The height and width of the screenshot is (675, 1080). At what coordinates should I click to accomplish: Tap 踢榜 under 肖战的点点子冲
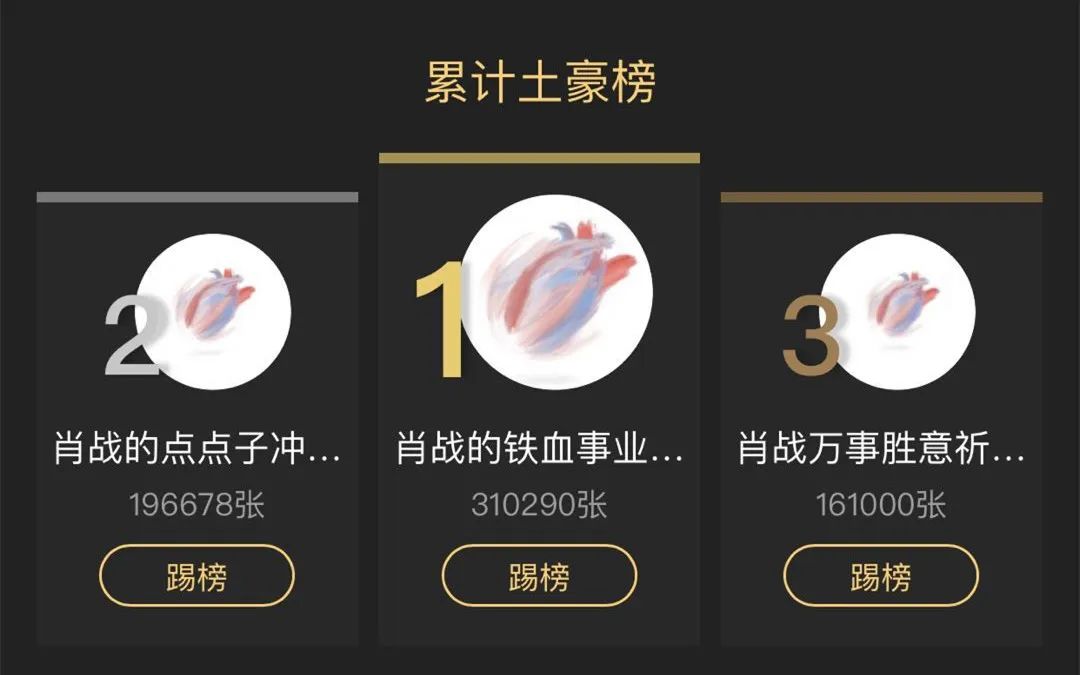(x=196, y=576)
